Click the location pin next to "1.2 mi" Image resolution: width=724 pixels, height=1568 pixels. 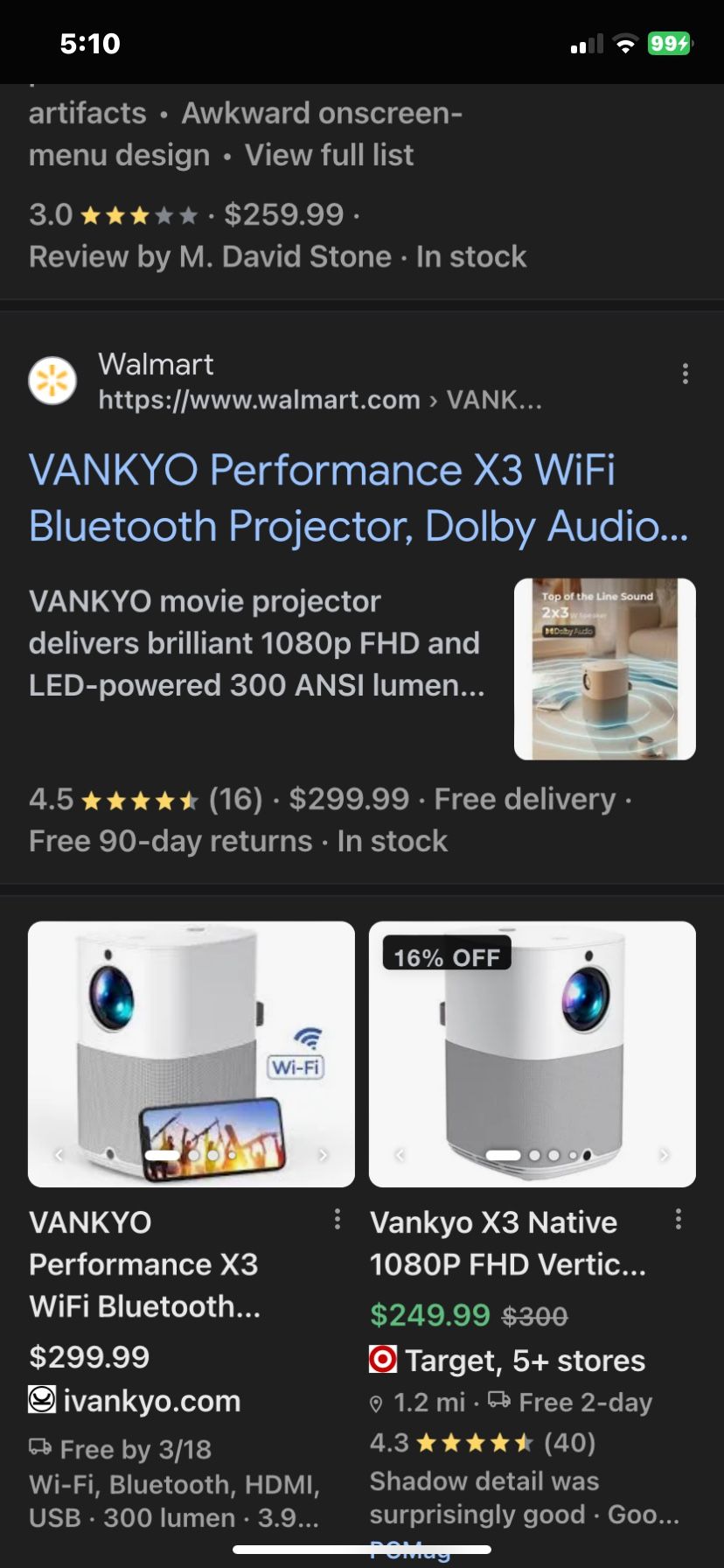coord(378,1402)
